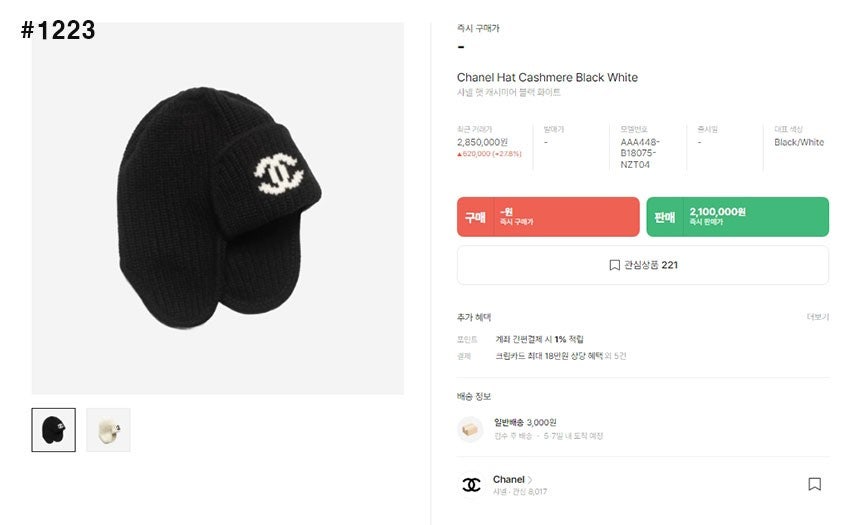Open the Chanel brand page
The image size is (860, 525).
[512, 480]
